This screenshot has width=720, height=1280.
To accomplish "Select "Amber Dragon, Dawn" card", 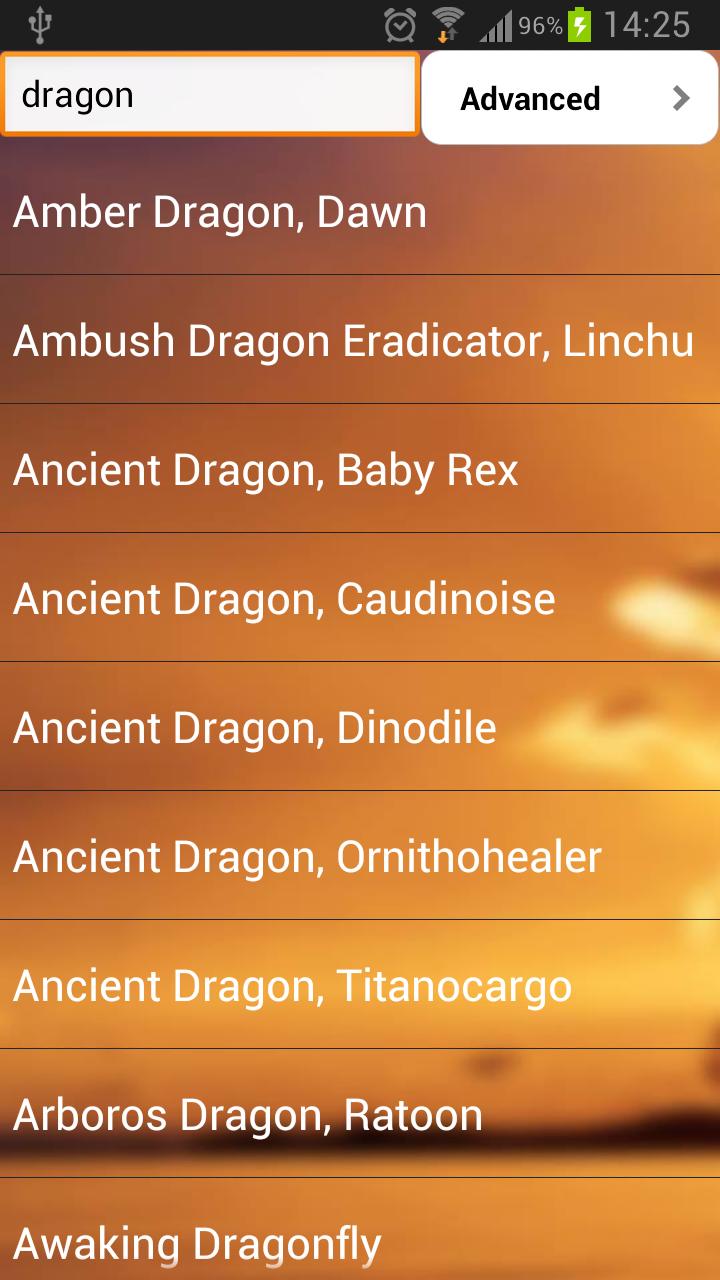I will (x=360, y=212).
